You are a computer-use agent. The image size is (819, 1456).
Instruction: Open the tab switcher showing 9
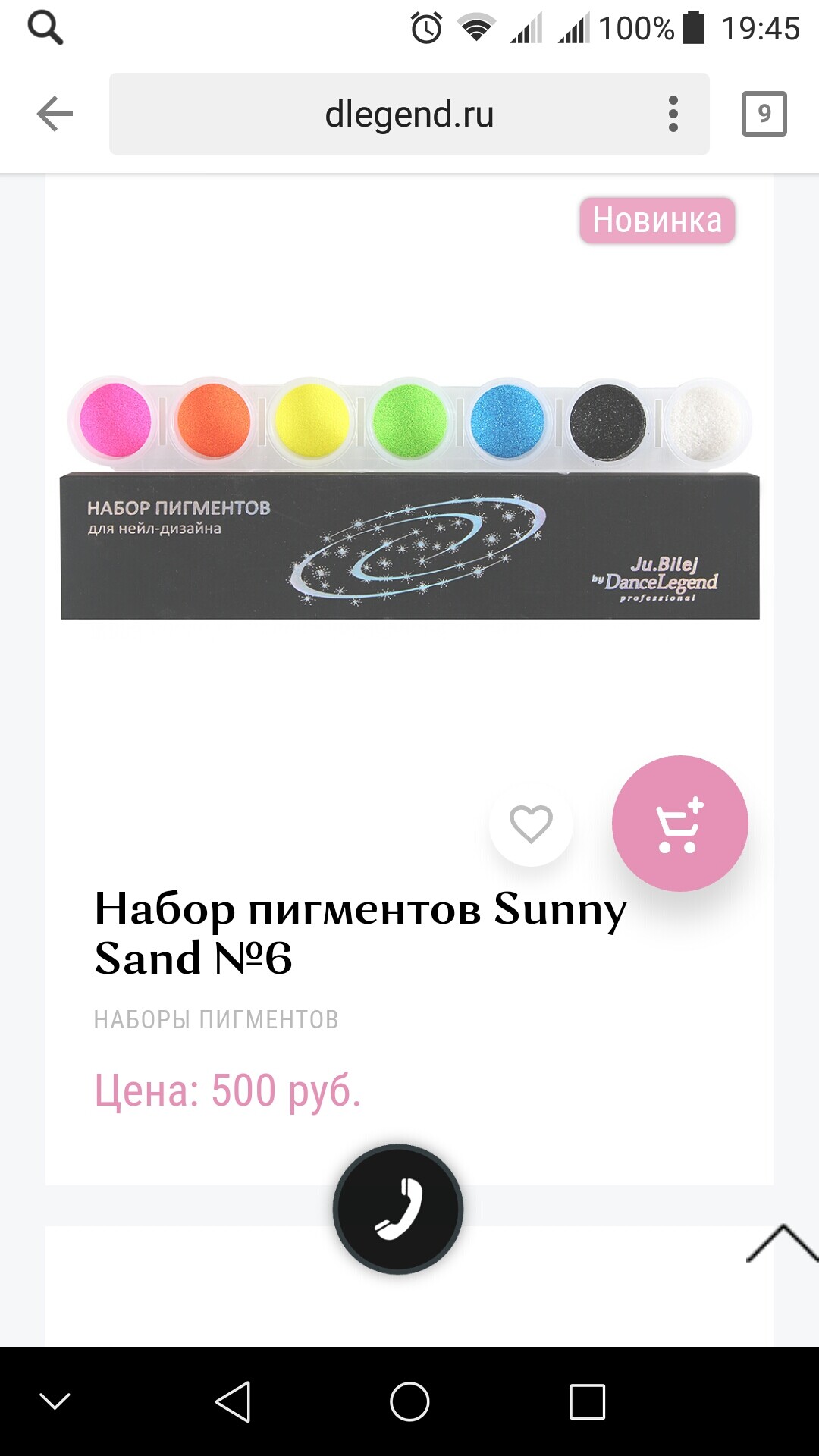click(764, 115)
